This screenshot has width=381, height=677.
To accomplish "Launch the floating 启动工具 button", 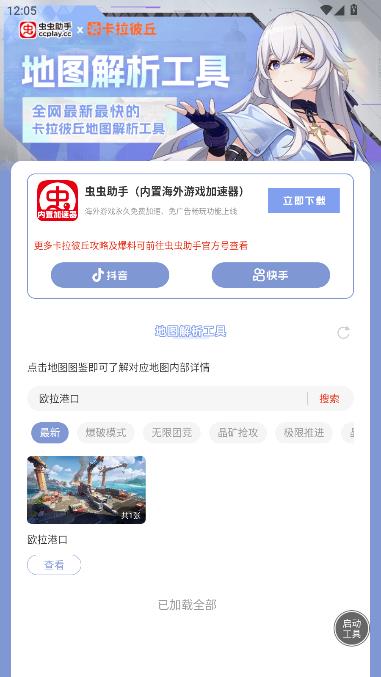I will click(x=352, y=629).
